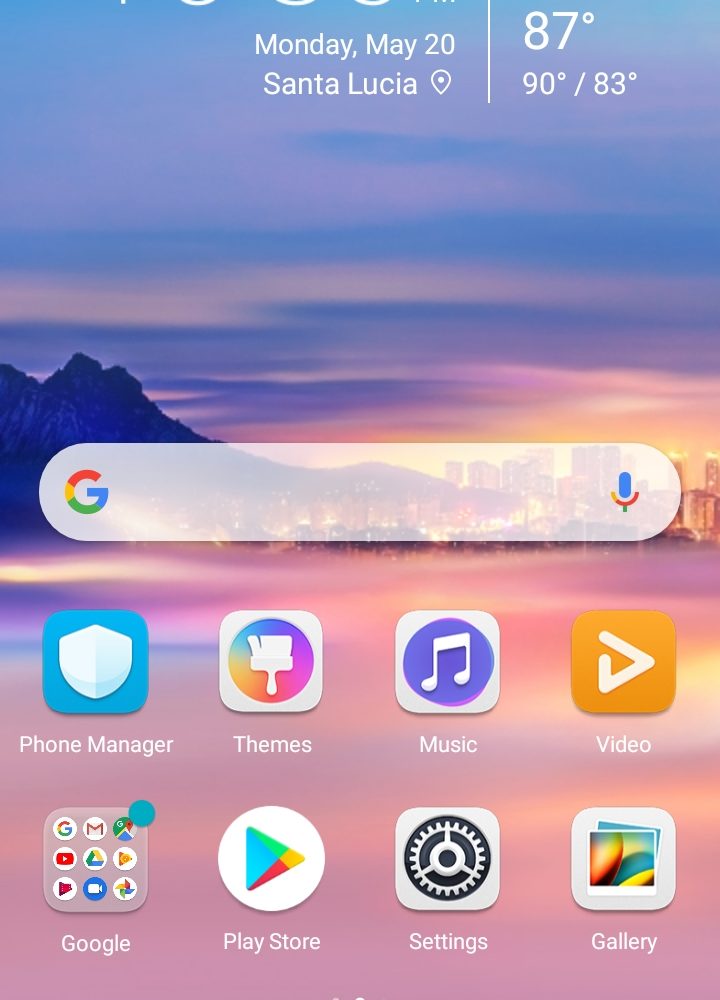Open the Settings app

coord(448,859)
